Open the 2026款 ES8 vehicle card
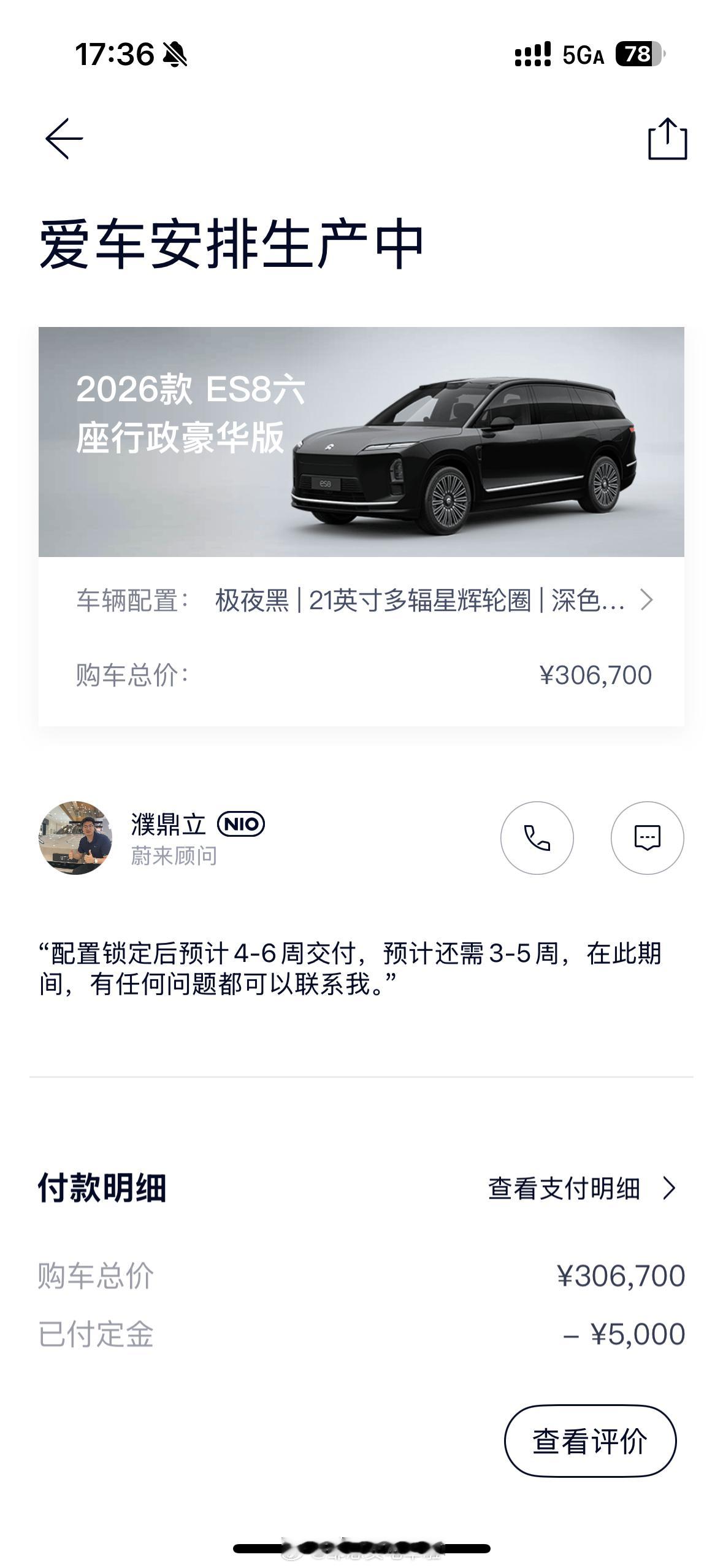Image resolution: width=723 pixels, height=1568 pixels. (361, 442)
